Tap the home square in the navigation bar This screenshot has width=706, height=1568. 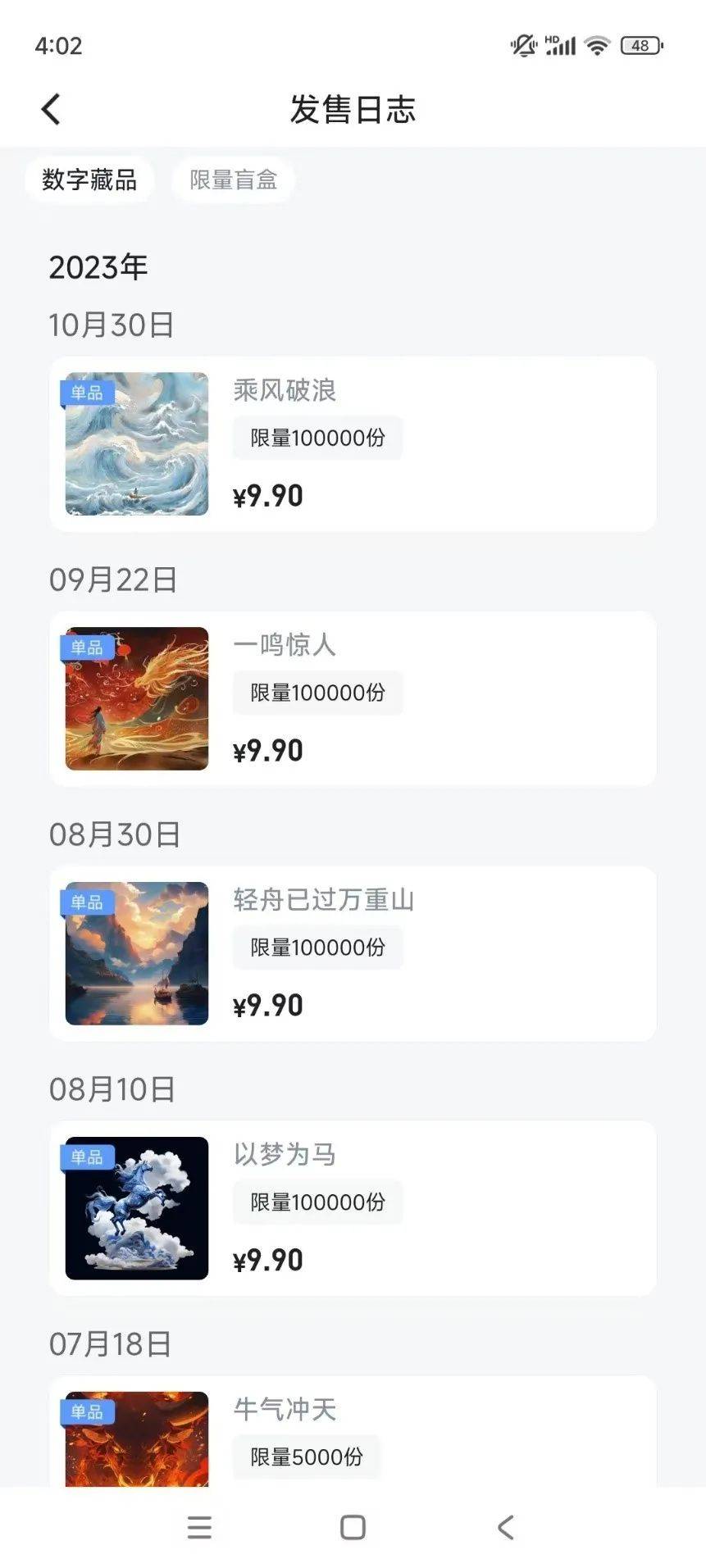(353, 1527)
